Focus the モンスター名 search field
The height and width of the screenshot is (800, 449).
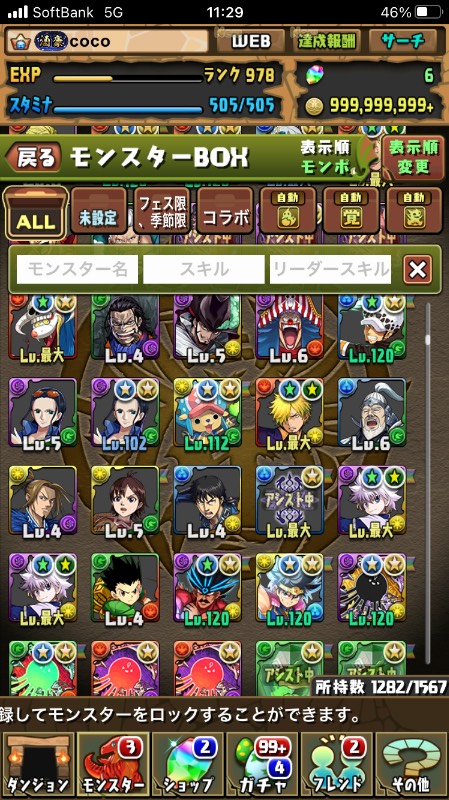tap(78, 269)
